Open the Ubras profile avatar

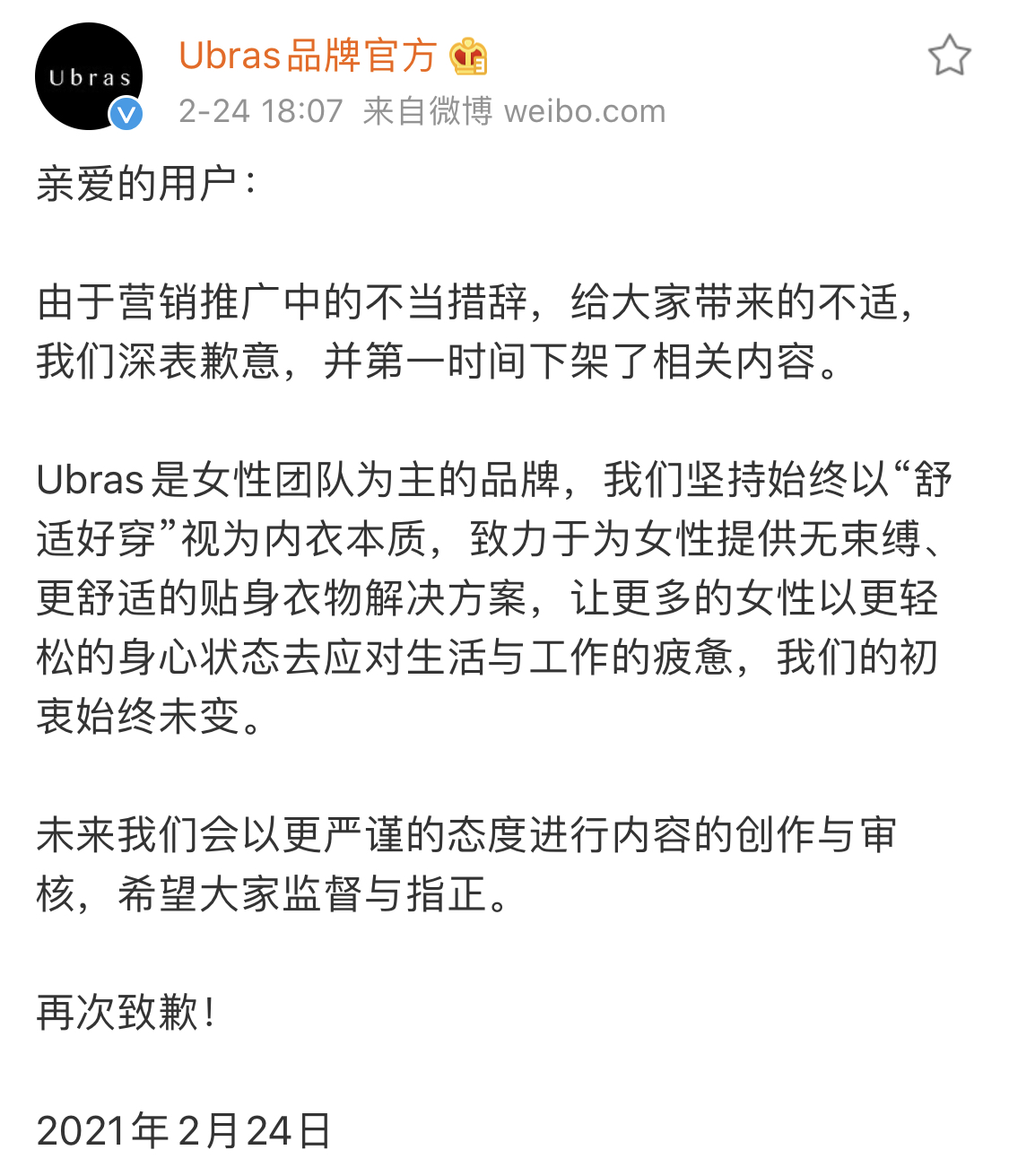(88, 77)
